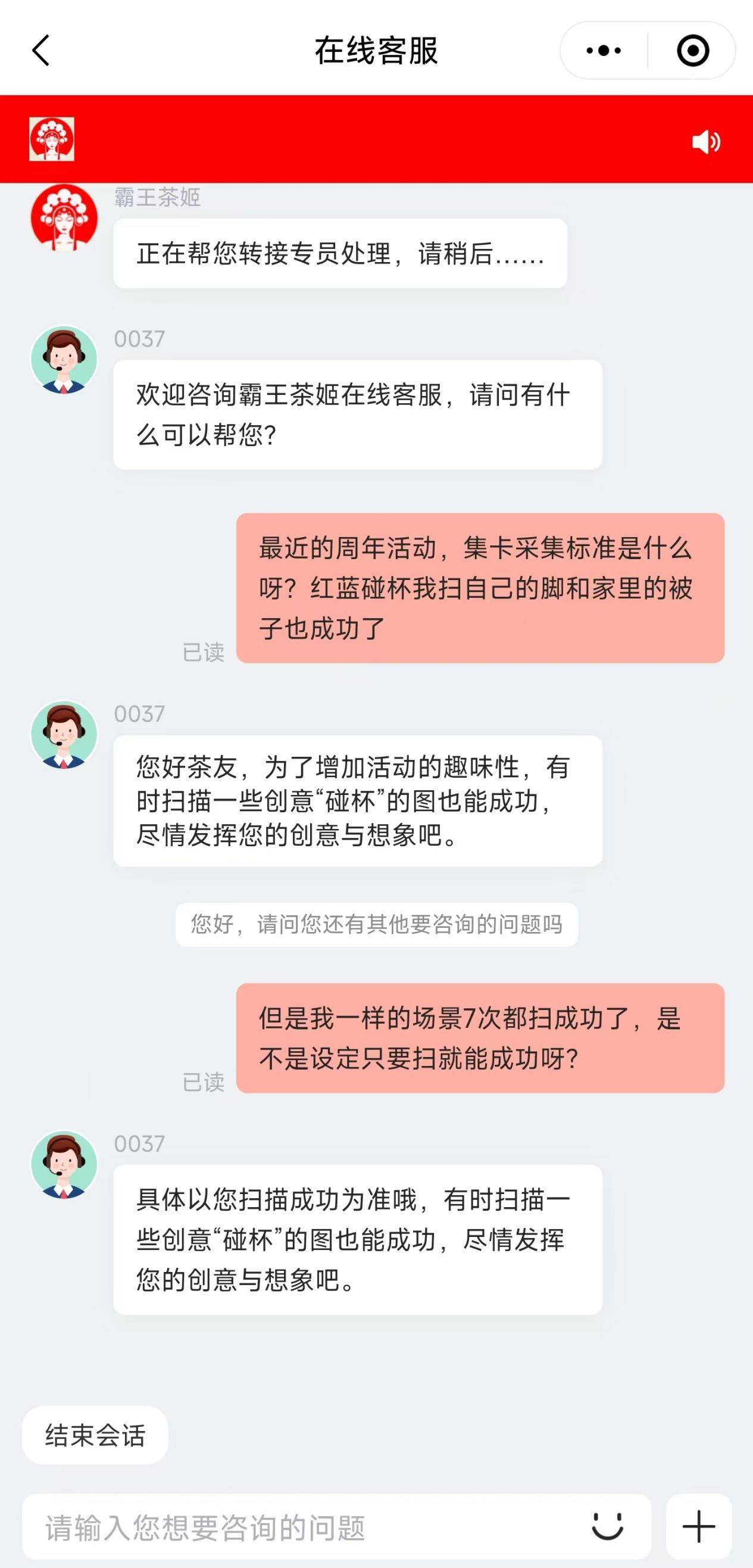Mute the sound via speaker icon
The image size is (753, 1568).
coord(705,142)
